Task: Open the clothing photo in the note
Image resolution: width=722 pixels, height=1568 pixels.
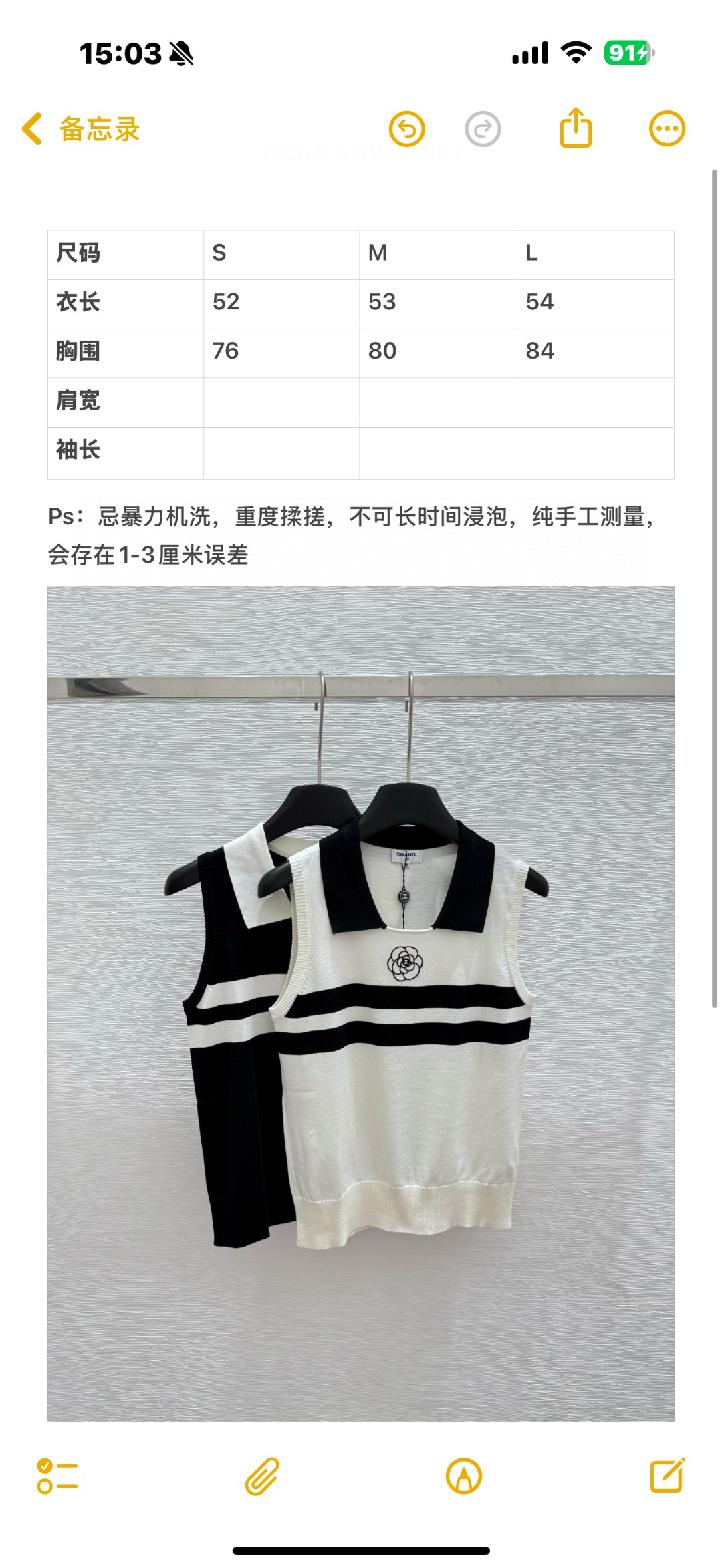Action: [x=360, y=1002]
